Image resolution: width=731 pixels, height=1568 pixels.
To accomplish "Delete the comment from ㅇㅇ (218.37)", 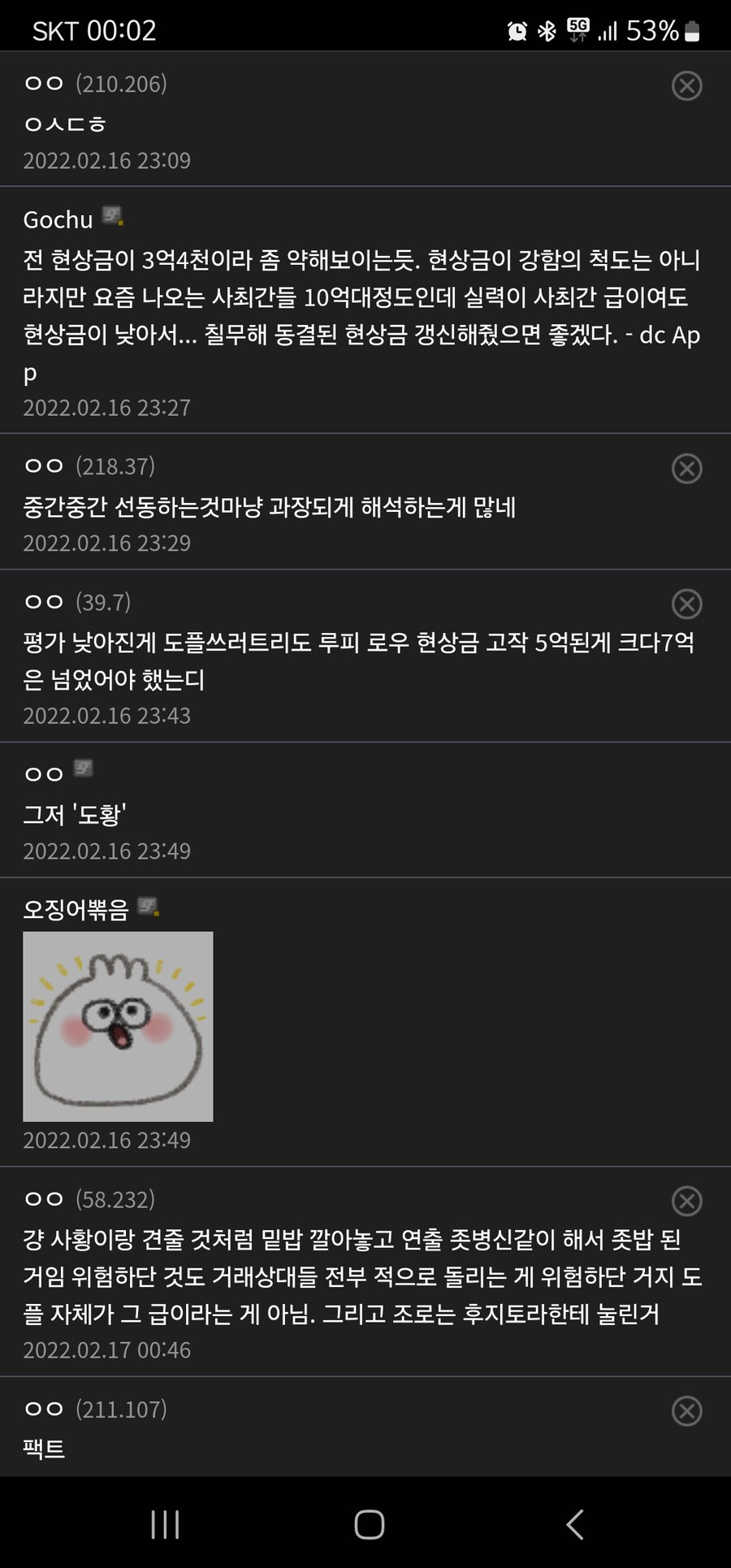I will coord(686,469).
